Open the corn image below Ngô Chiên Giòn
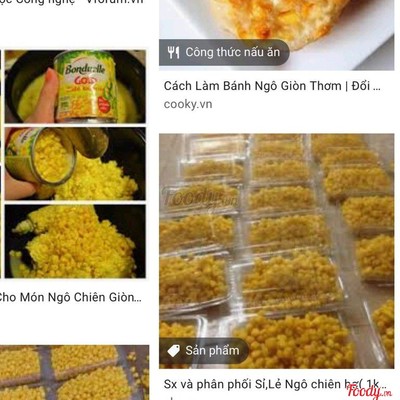 pos(74,373)
